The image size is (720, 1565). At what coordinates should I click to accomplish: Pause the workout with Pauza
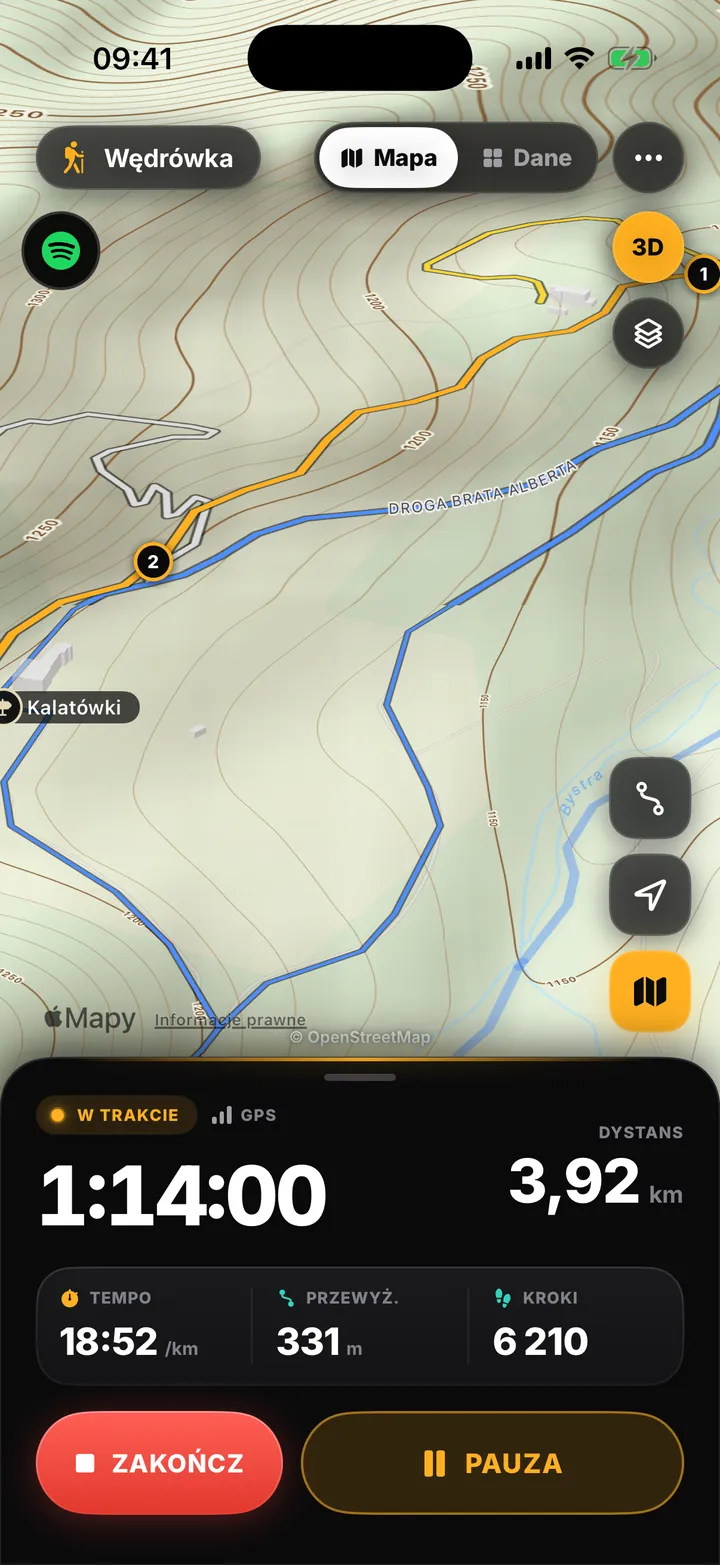pos(492,1463)
